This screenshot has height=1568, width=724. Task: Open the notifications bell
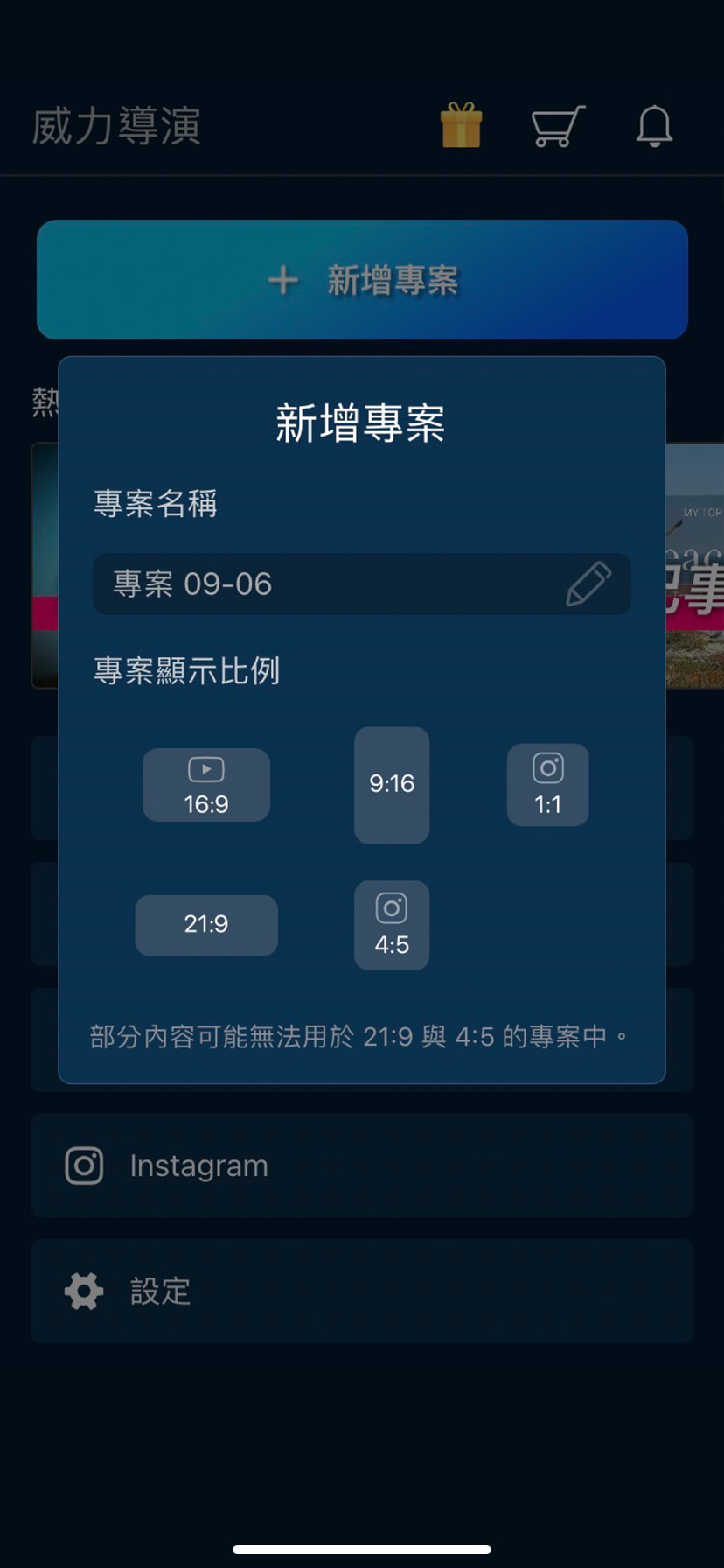[654, 126]
